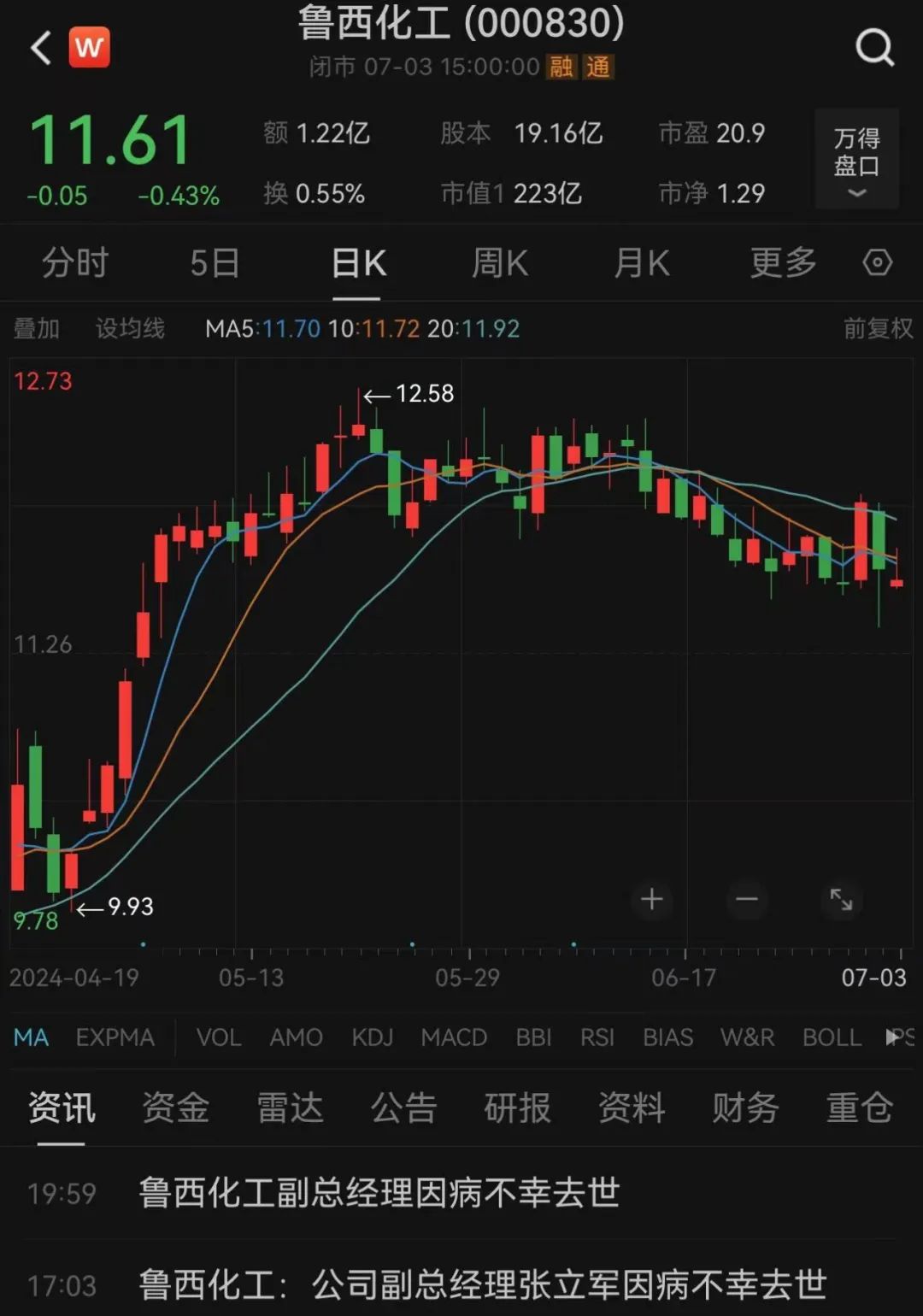Change the 前复权 adjustment mode

[x=878, y=329]
